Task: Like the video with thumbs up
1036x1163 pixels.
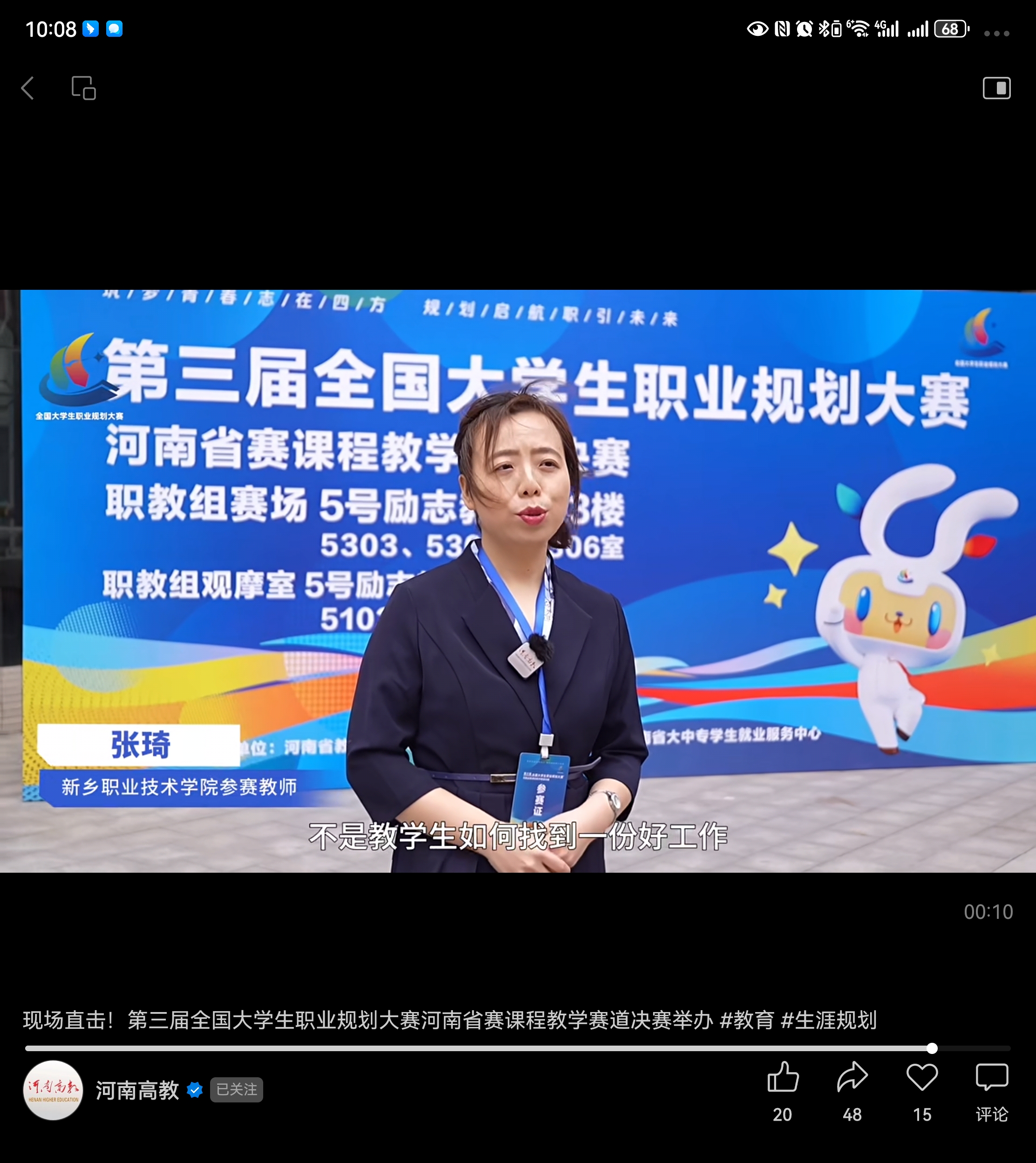Action: pyautogui.click(x=783, y=1078)
